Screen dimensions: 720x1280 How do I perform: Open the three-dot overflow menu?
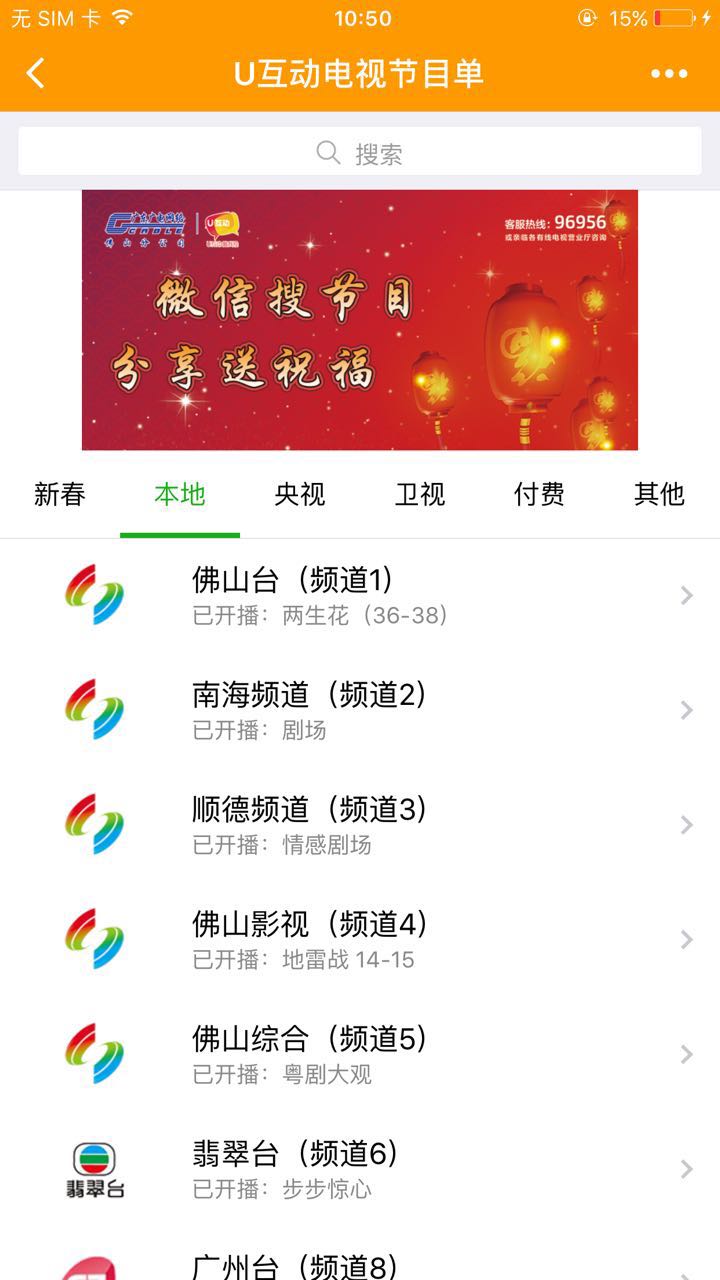669,73
